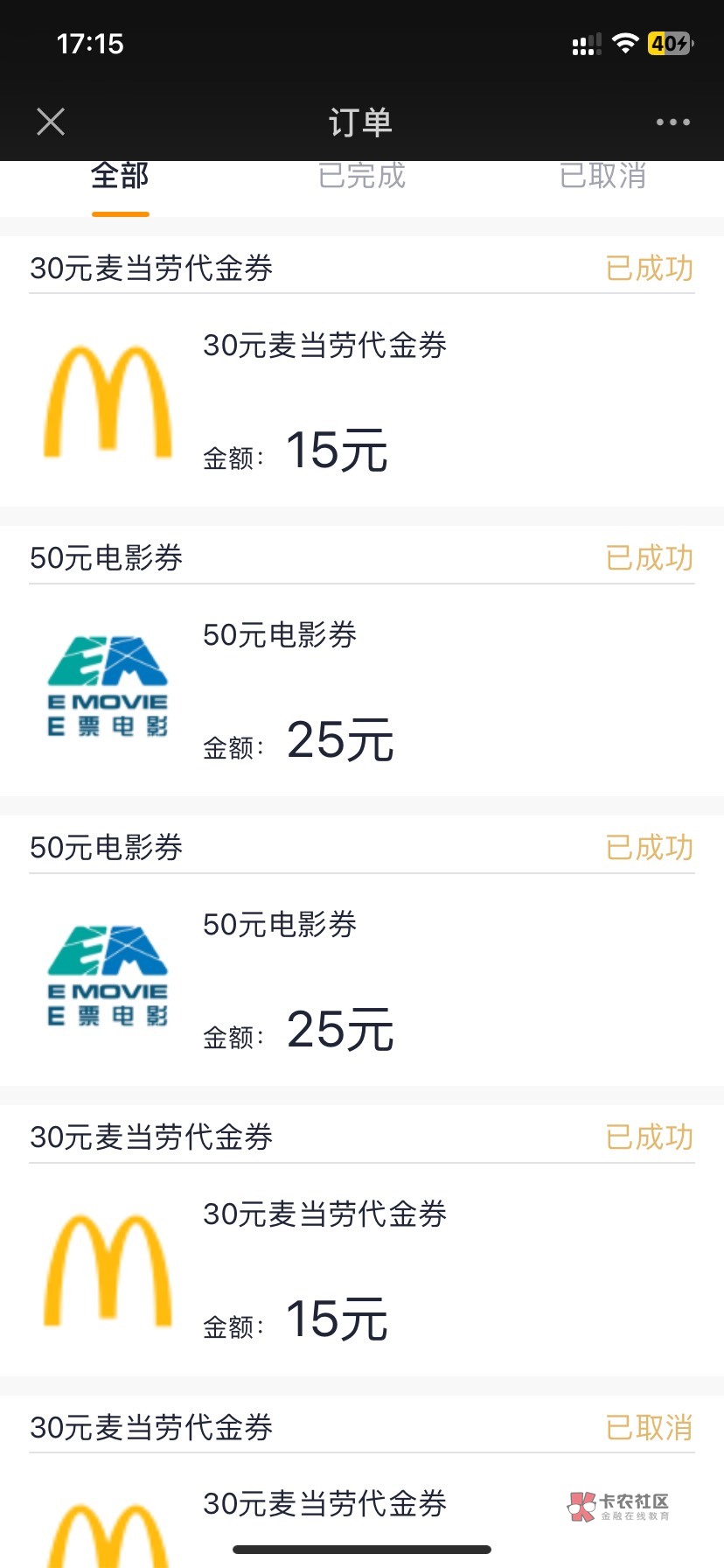Show the 已完成 orders tab
This screenshot has width=724, height=1568.
tap(362, 177)
